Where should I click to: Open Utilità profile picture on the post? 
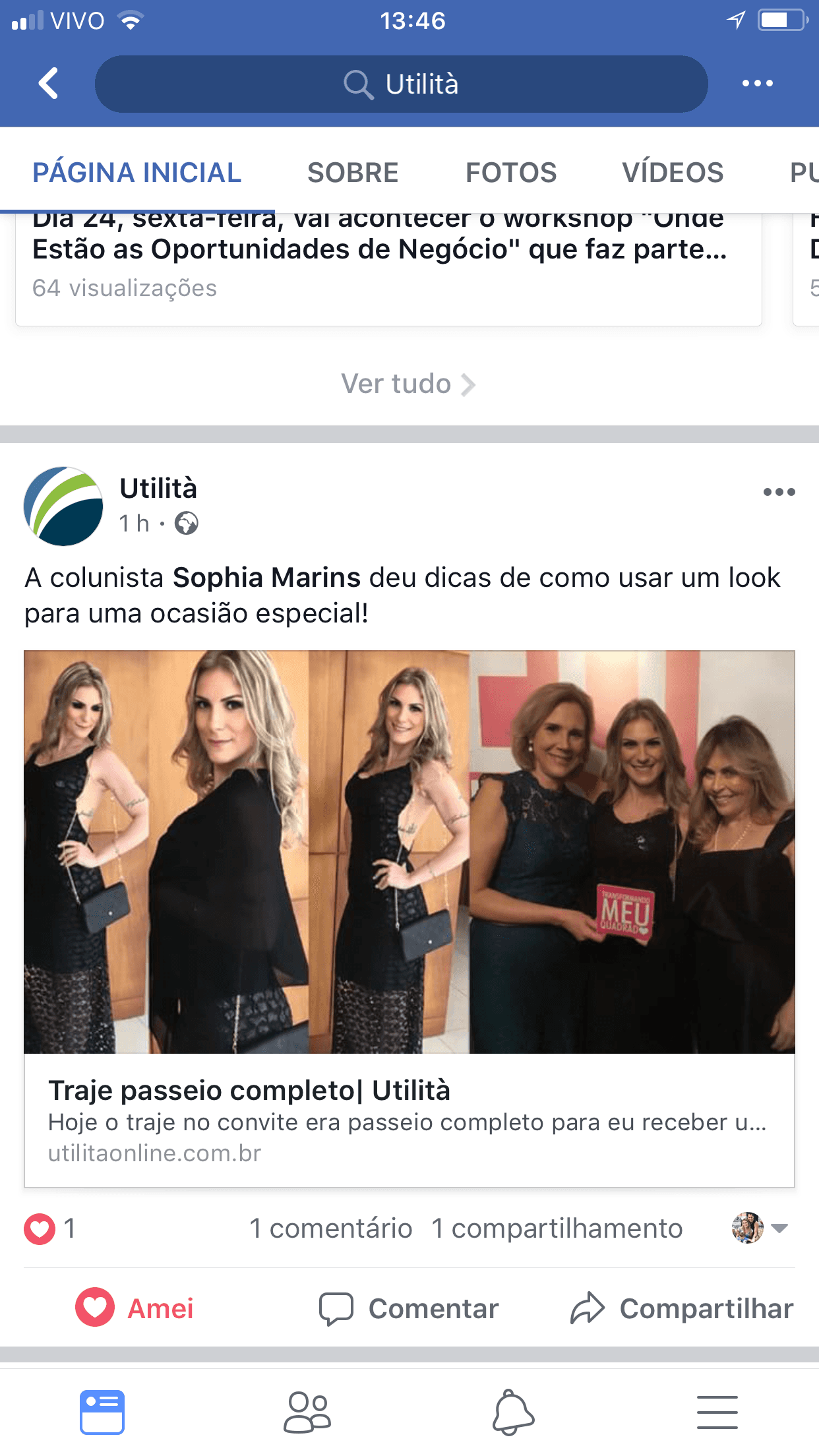pyautogui.click(x=63, y=506)
